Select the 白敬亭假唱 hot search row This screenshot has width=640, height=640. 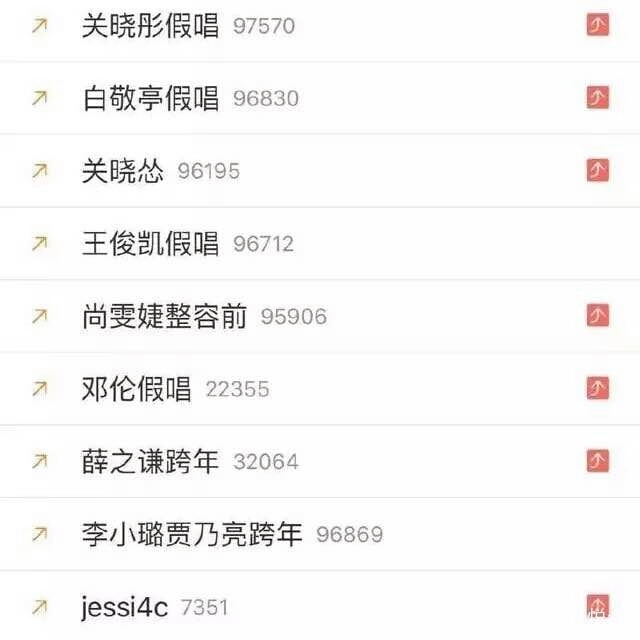(150, 98)
